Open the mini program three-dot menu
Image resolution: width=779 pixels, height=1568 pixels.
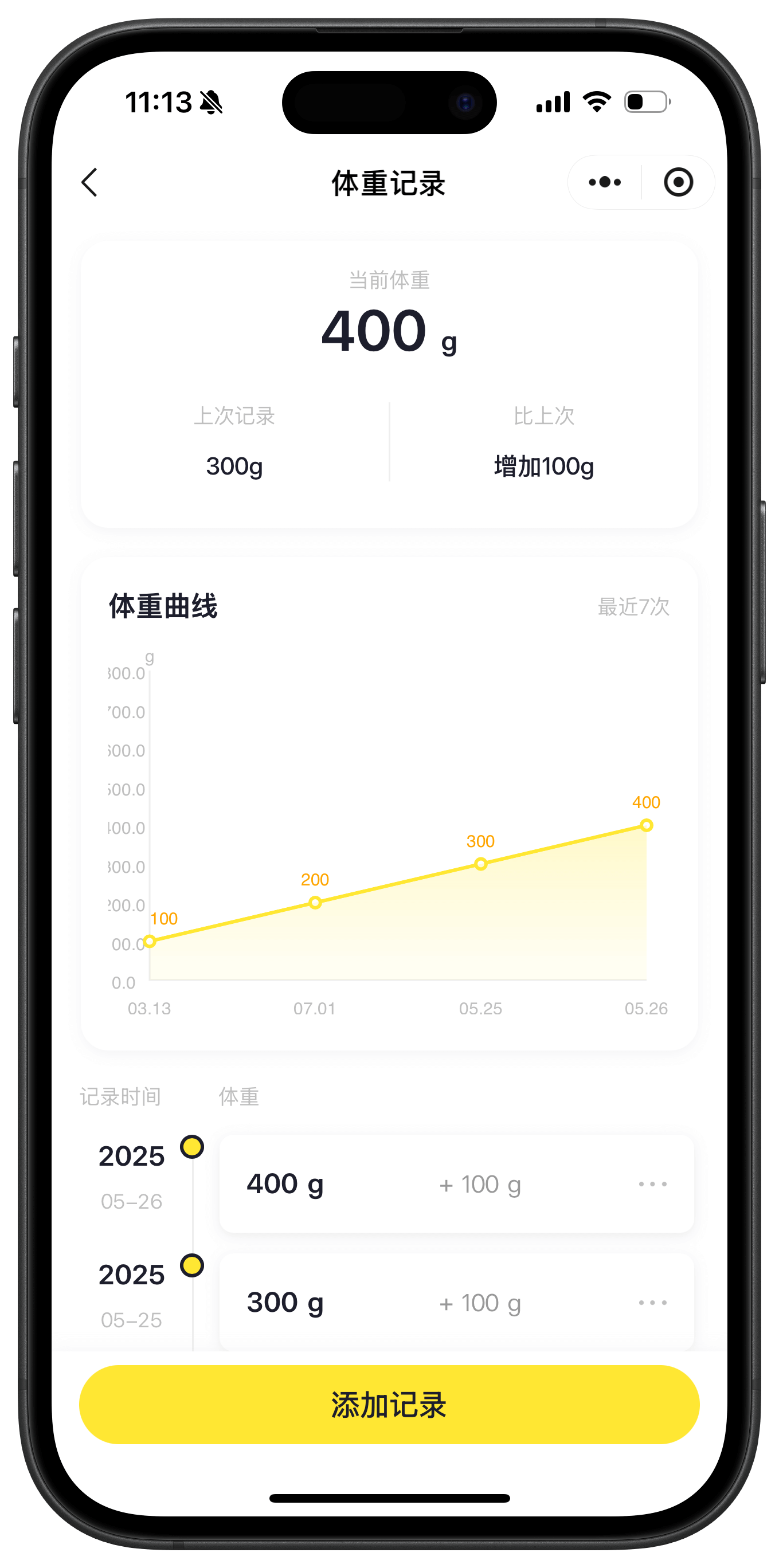point(604,182)
